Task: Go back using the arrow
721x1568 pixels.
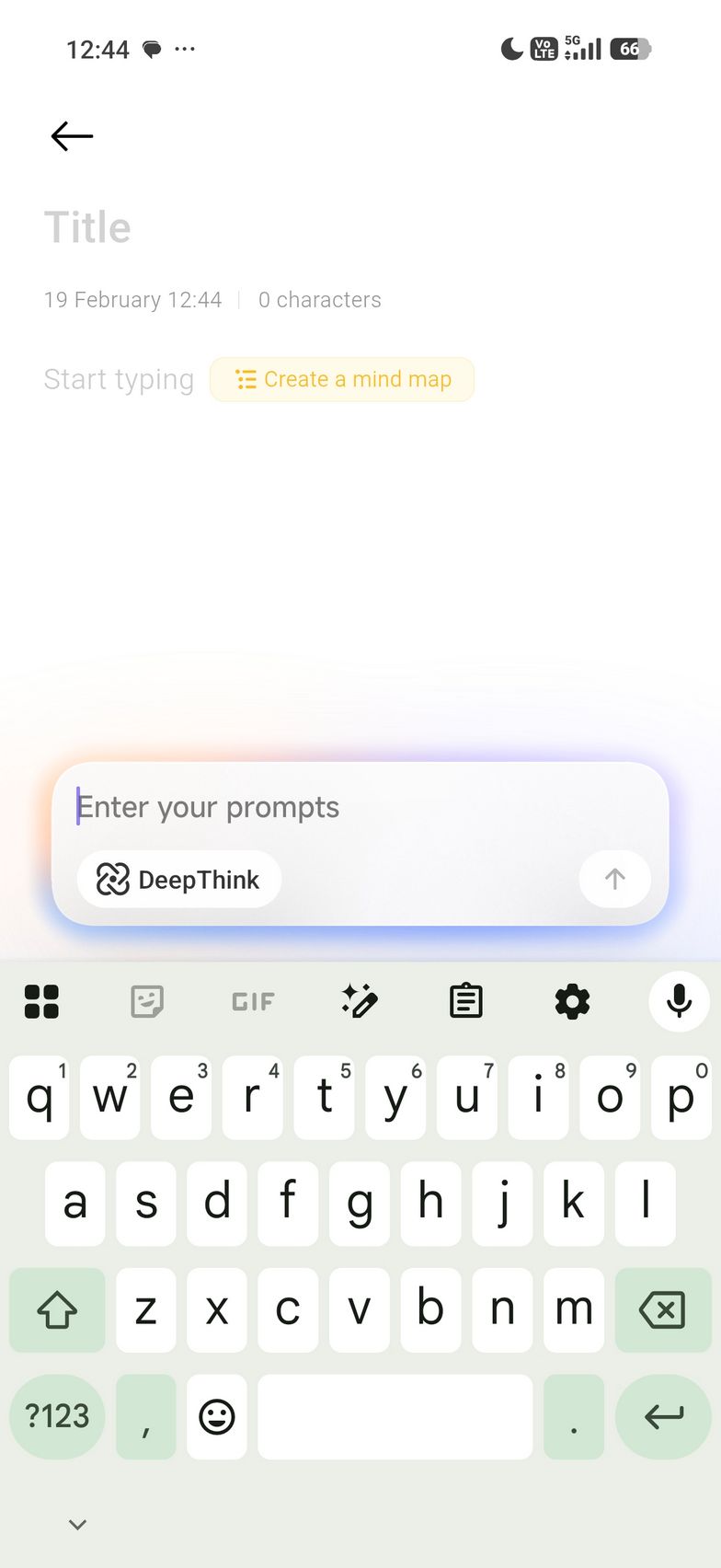Action: 72,136
